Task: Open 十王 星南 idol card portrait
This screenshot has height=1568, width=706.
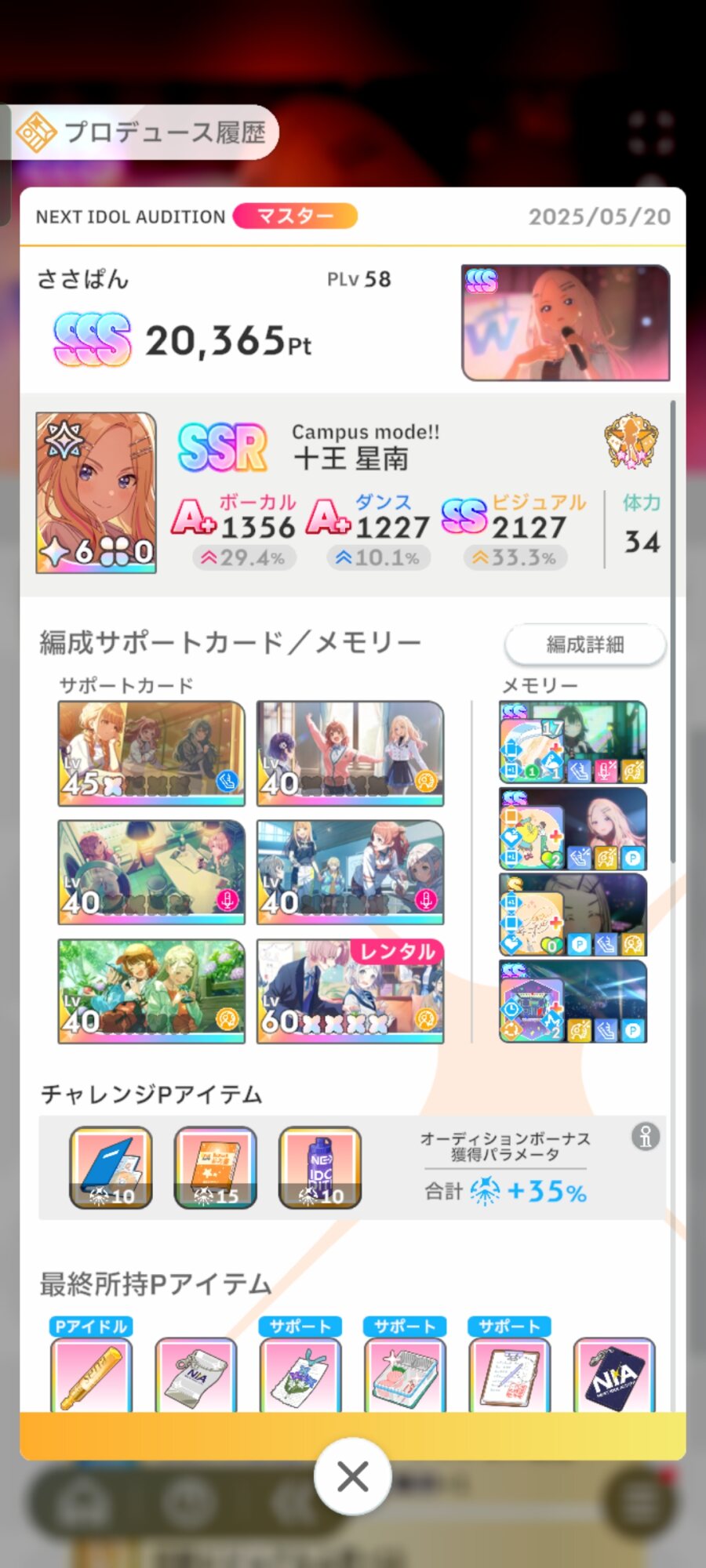Action: click(96, 492)
